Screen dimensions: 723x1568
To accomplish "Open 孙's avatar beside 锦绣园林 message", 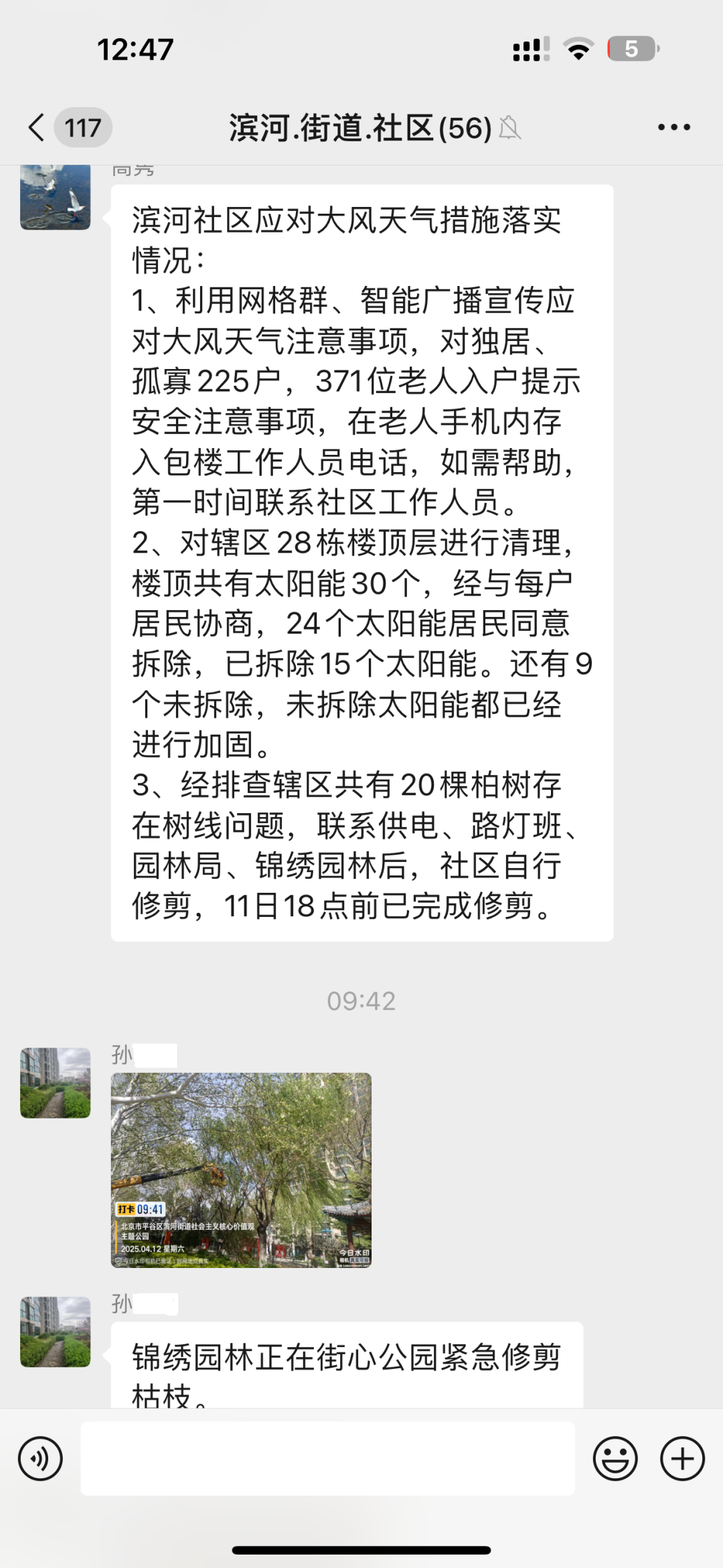I will pos(56,1332).
